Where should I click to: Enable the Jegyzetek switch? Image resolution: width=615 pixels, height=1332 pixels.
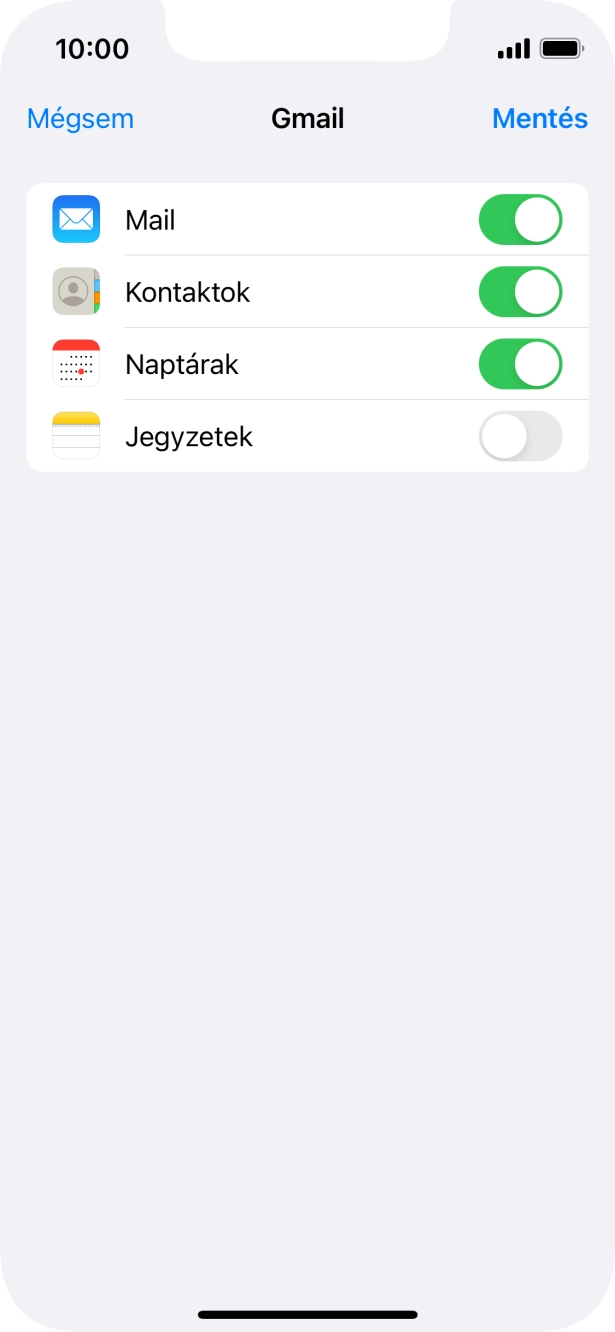coord(520,436)
